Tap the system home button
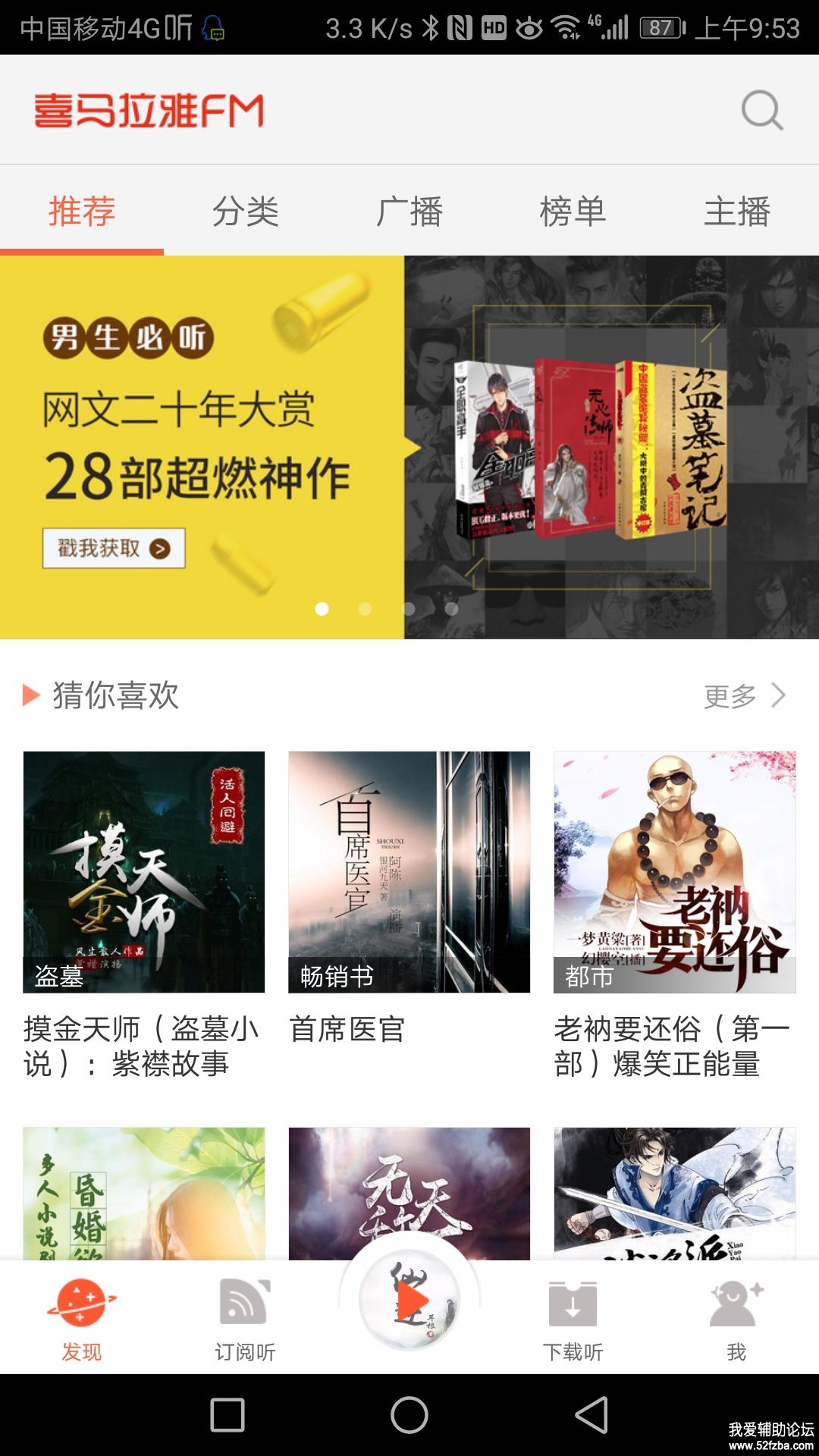The image size is (819, 1456). pyautogui.click(x=409, y=1415)
